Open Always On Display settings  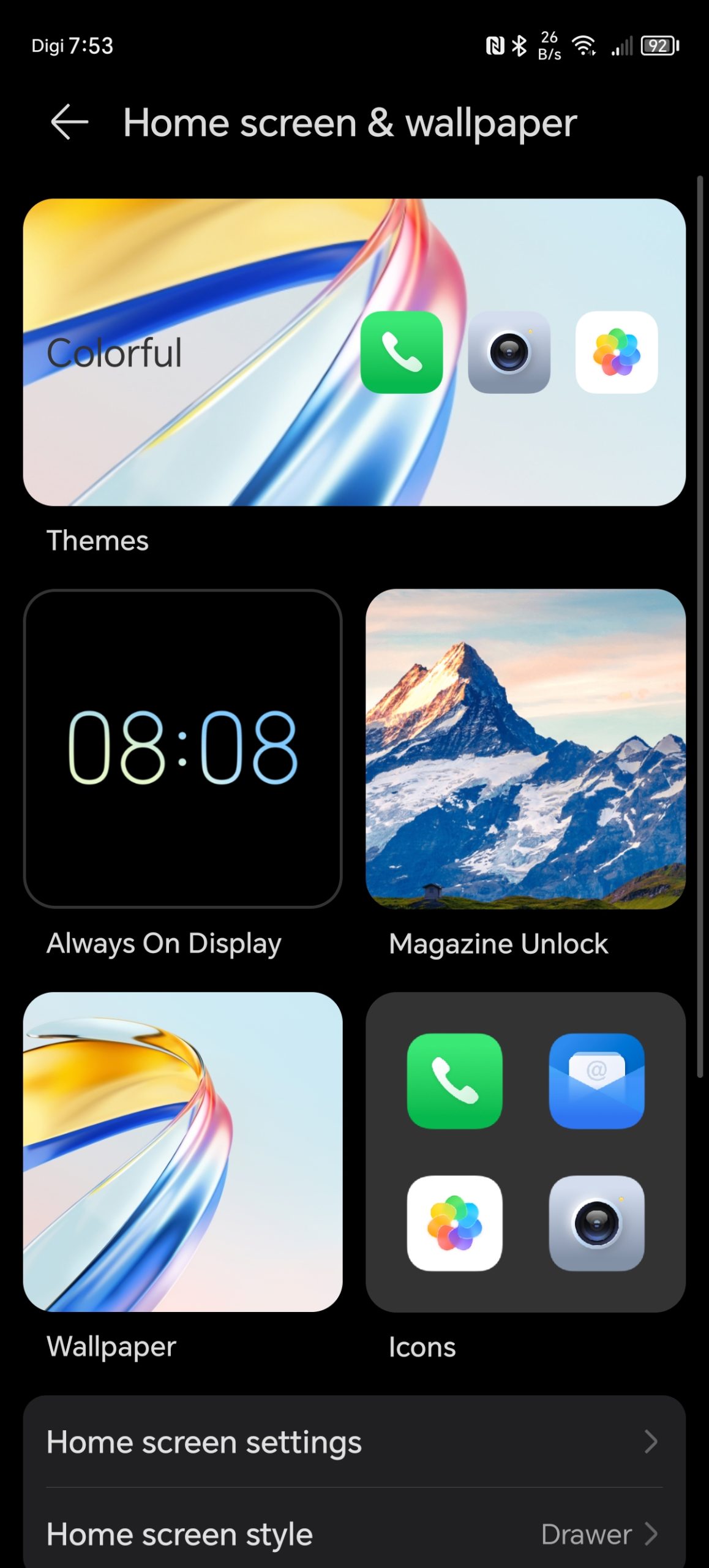182,748
